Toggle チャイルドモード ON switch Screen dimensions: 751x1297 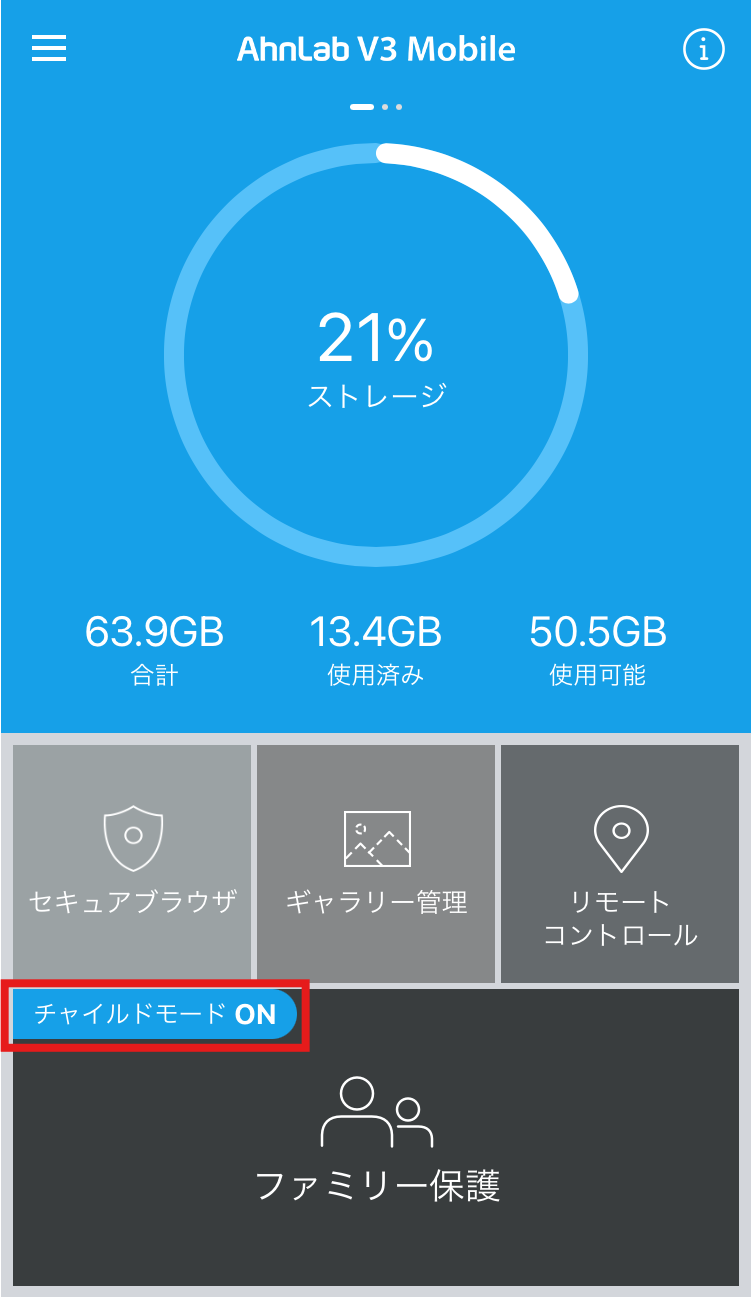(x=155, y=1015)
